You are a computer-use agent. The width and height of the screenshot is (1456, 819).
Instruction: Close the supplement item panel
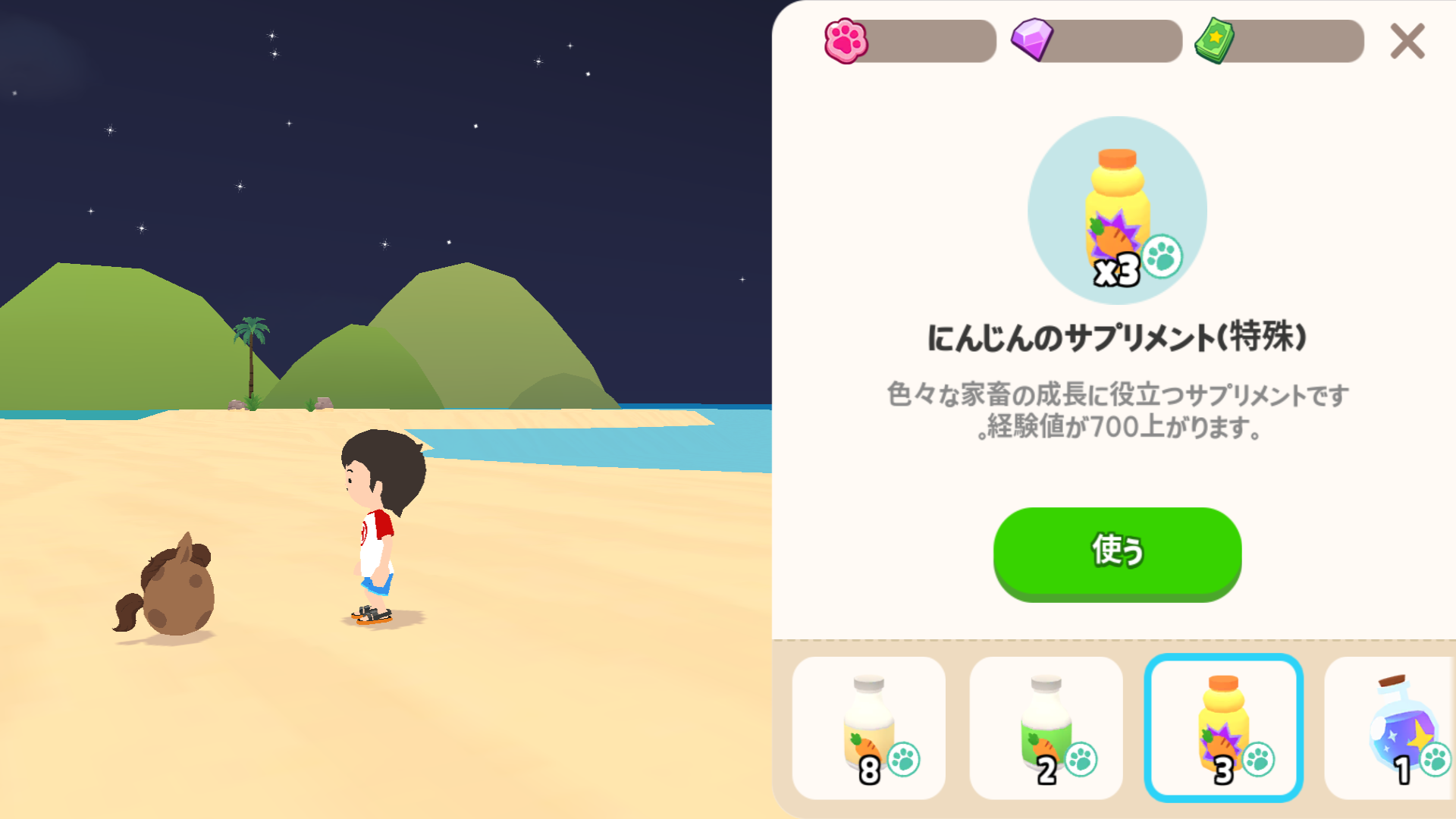1407,41
